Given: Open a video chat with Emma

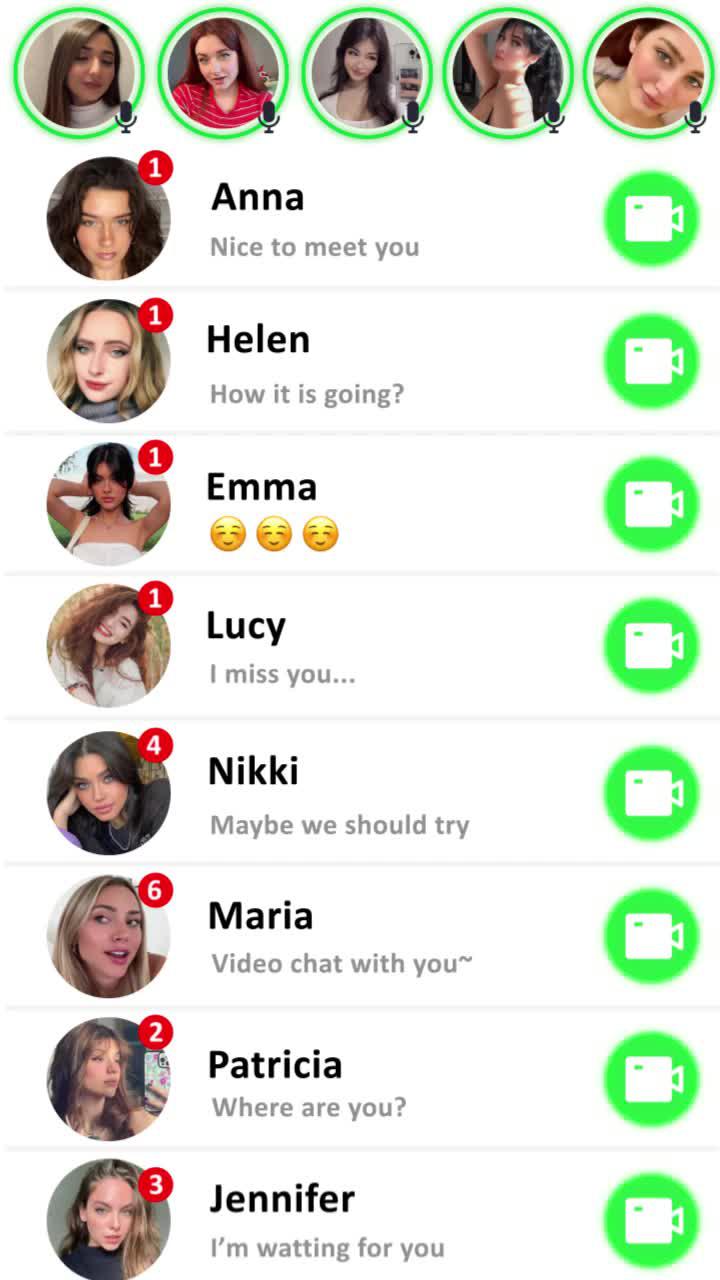Looking at the screenshot, I should coord(651,505).
